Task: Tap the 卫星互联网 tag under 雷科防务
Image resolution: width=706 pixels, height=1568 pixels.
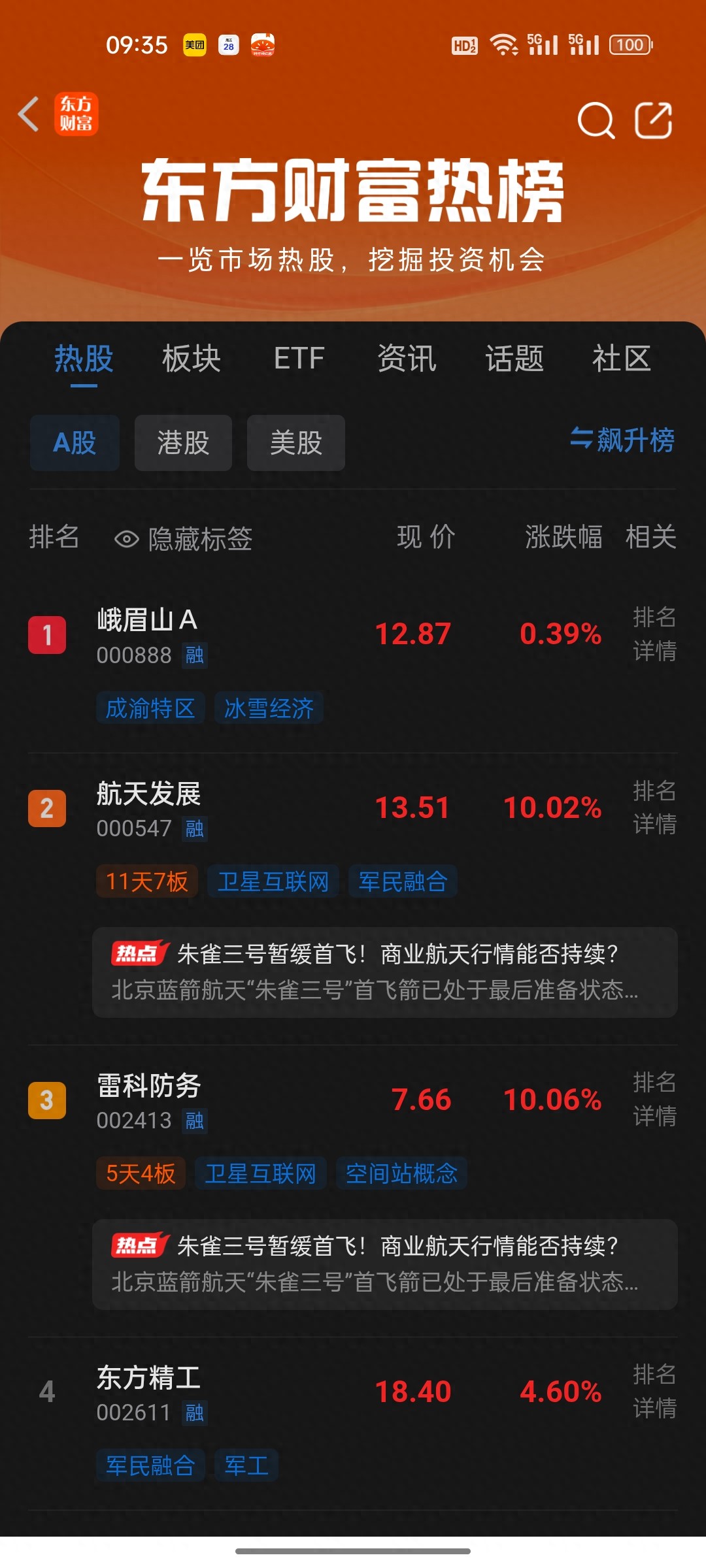Action: click(x=261, y=1174)
